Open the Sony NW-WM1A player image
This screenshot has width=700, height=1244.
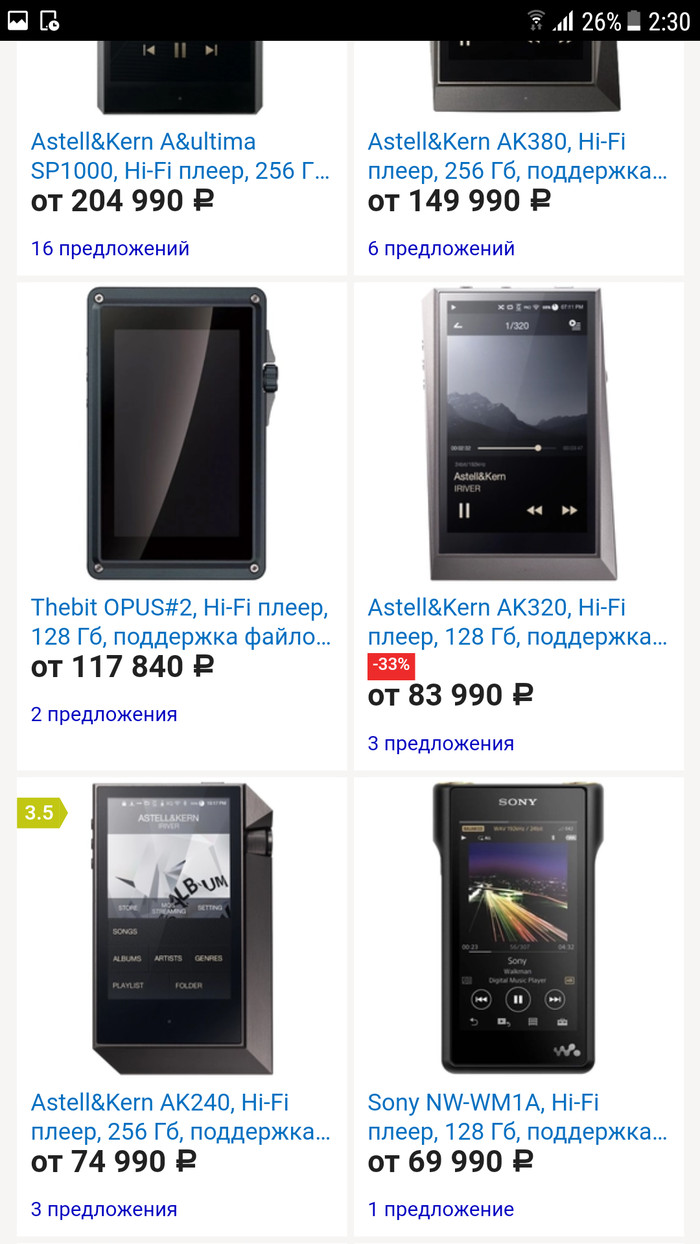[x=517, y=928]
